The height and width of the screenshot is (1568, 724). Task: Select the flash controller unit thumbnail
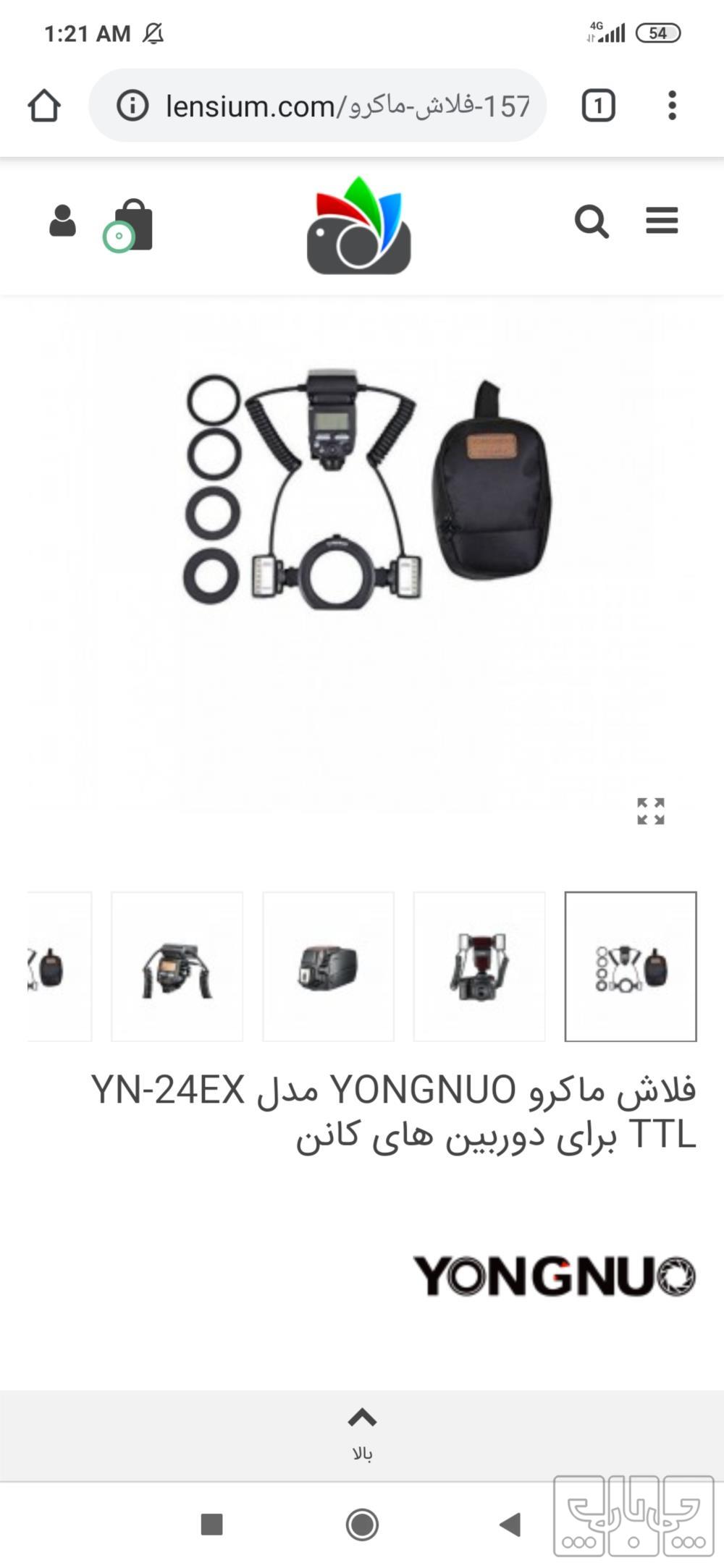pos(328,966)
